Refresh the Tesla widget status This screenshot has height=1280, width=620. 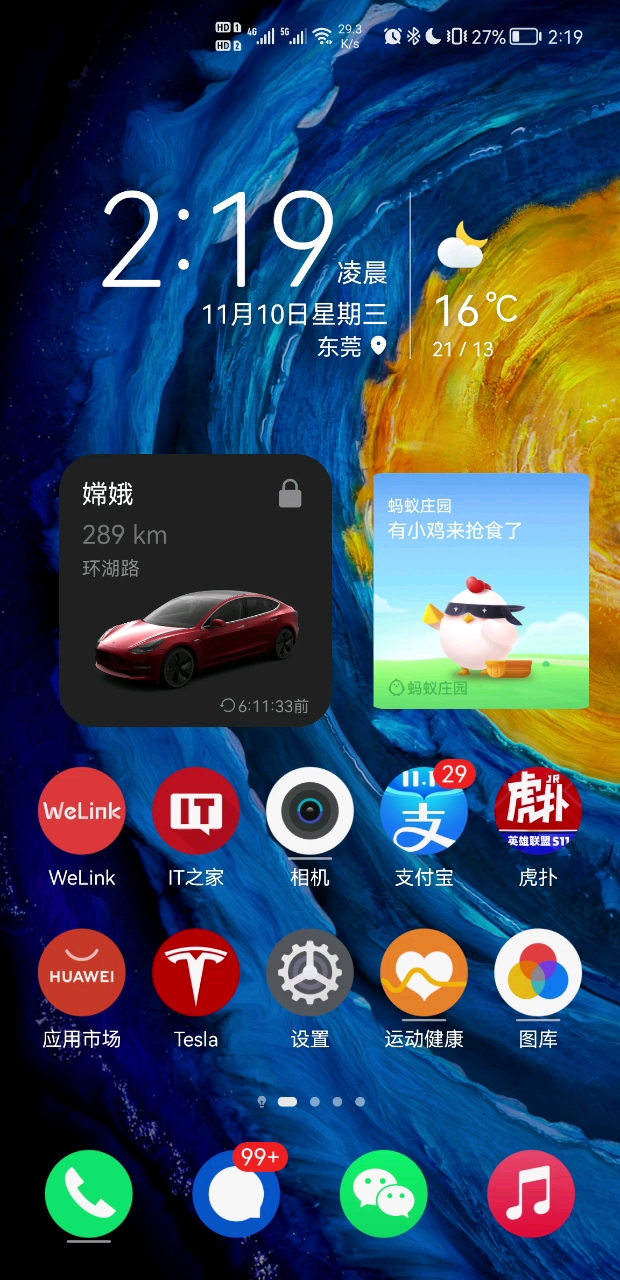[228, 706]
